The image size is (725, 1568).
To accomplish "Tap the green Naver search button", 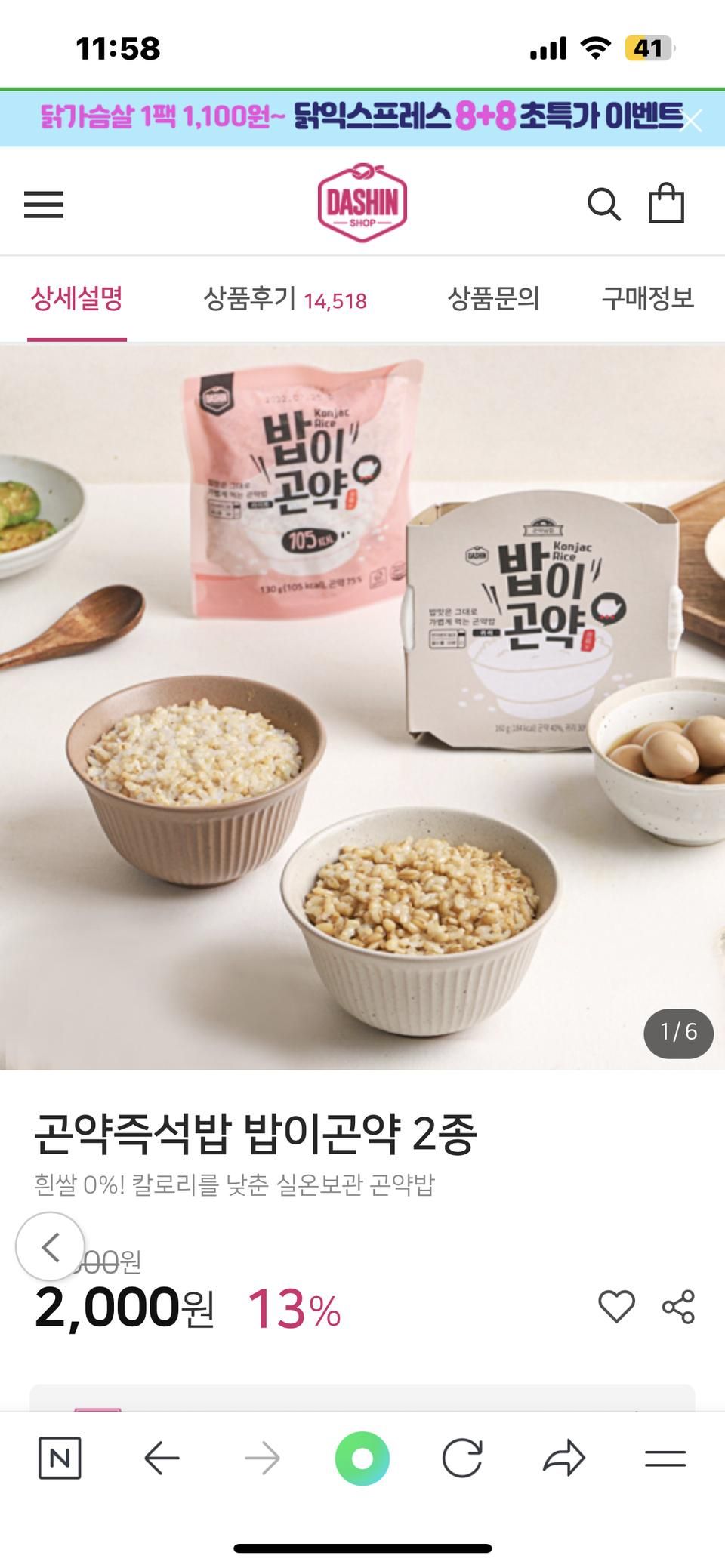I will click(x=362, y=1458).
